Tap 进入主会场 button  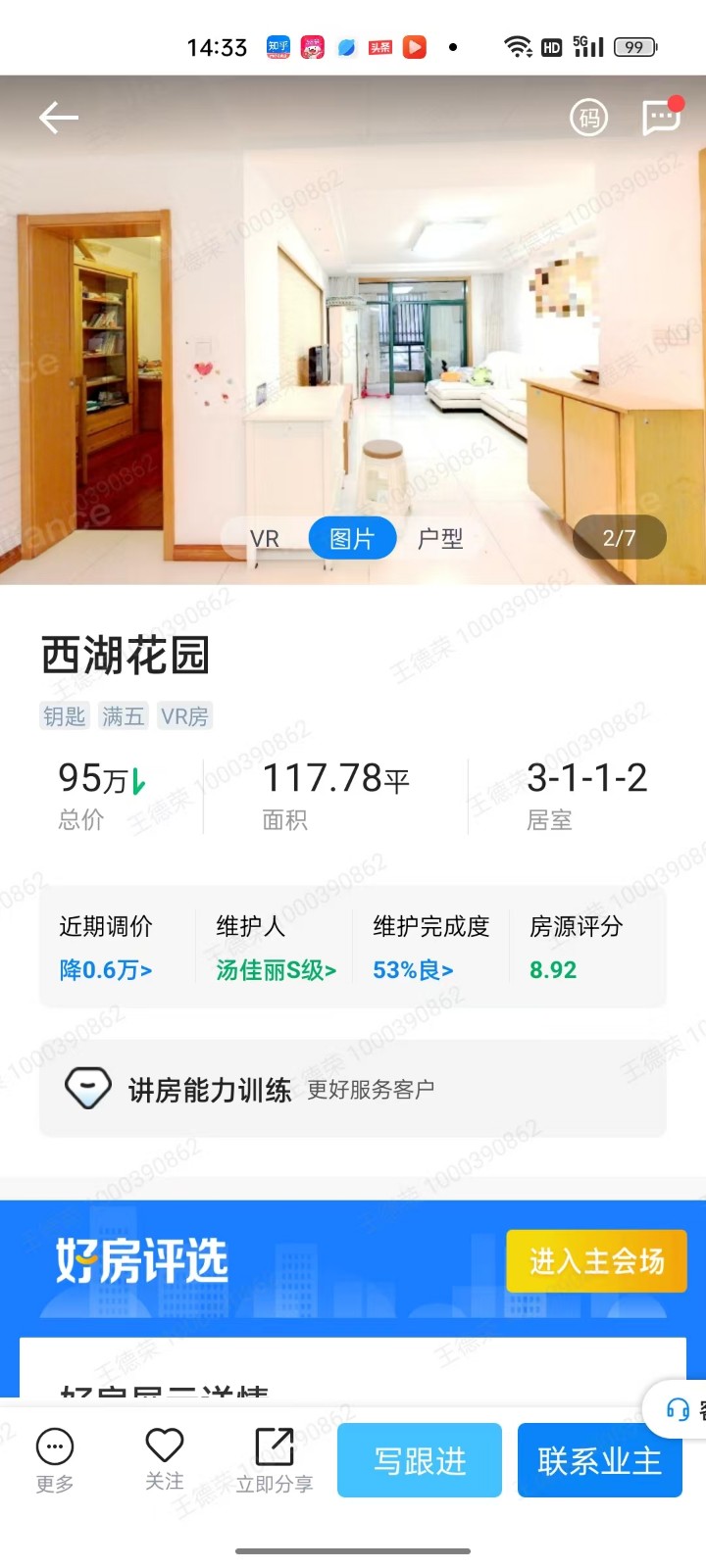click(x=596, y=1260)
